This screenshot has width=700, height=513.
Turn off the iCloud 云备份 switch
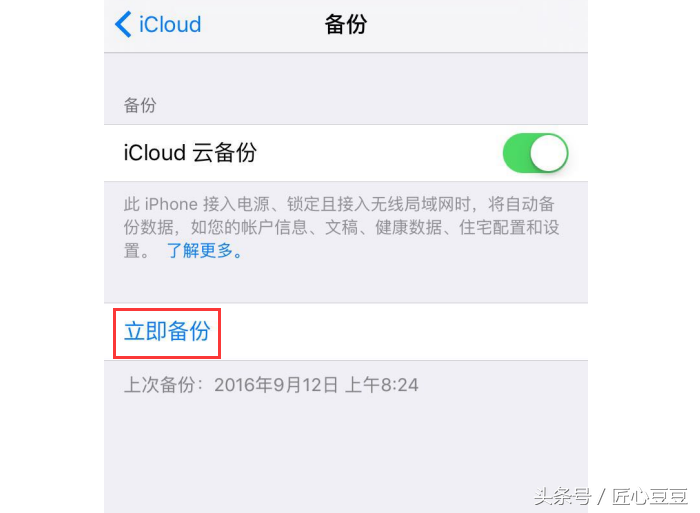(535, 153)
